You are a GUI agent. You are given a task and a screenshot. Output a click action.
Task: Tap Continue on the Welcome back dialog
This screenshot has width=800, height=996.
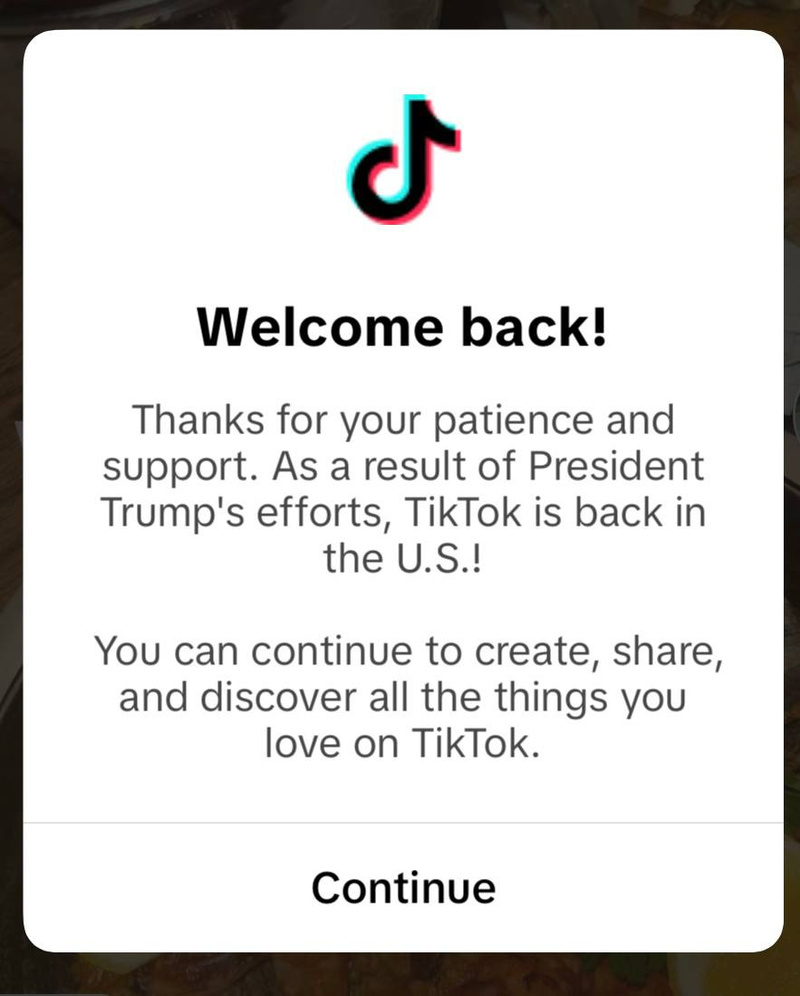[x=403, y=887]
